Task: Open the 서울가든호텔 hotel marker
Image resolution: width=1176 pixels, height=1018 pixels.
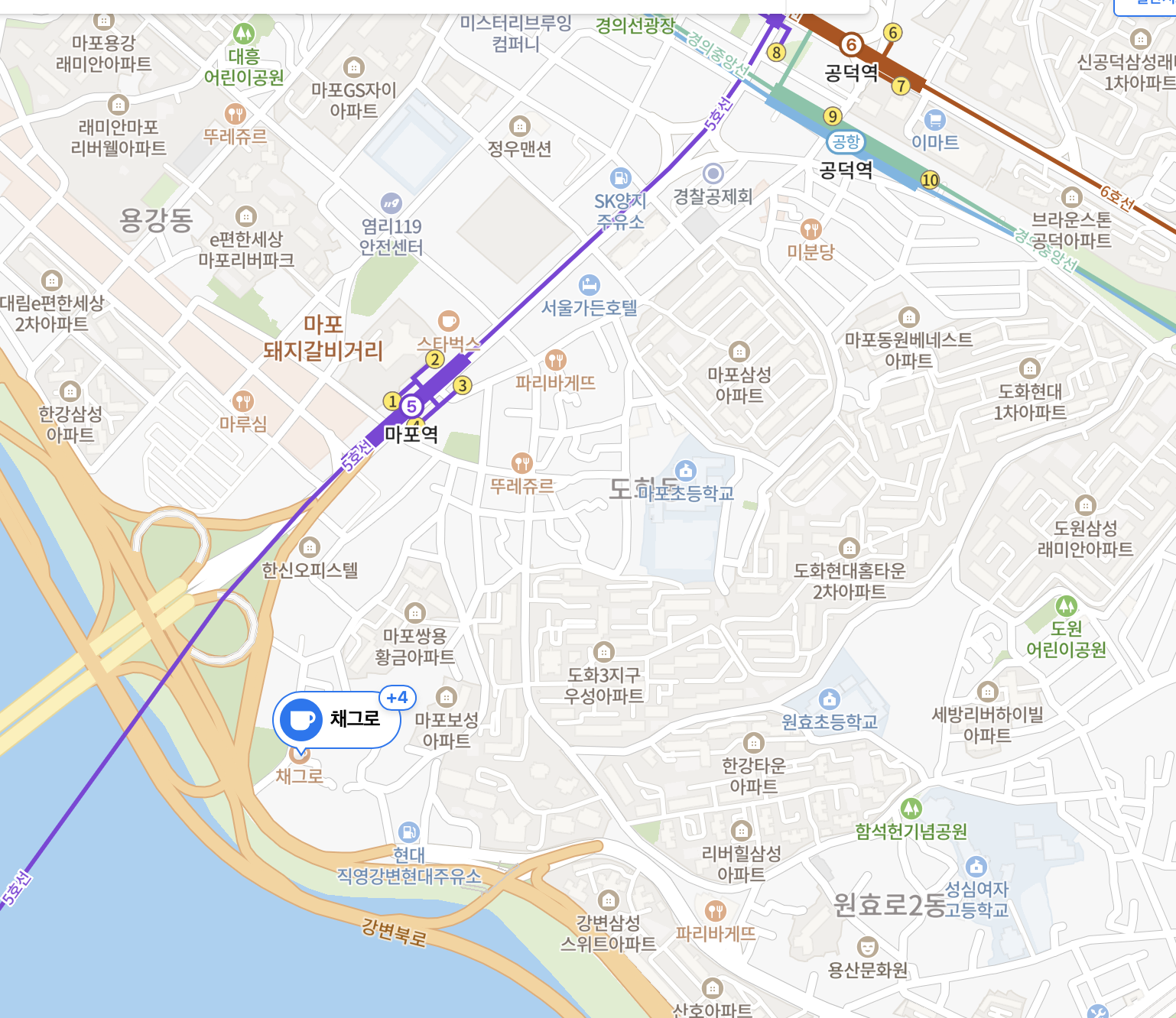Action: (589, 285)
